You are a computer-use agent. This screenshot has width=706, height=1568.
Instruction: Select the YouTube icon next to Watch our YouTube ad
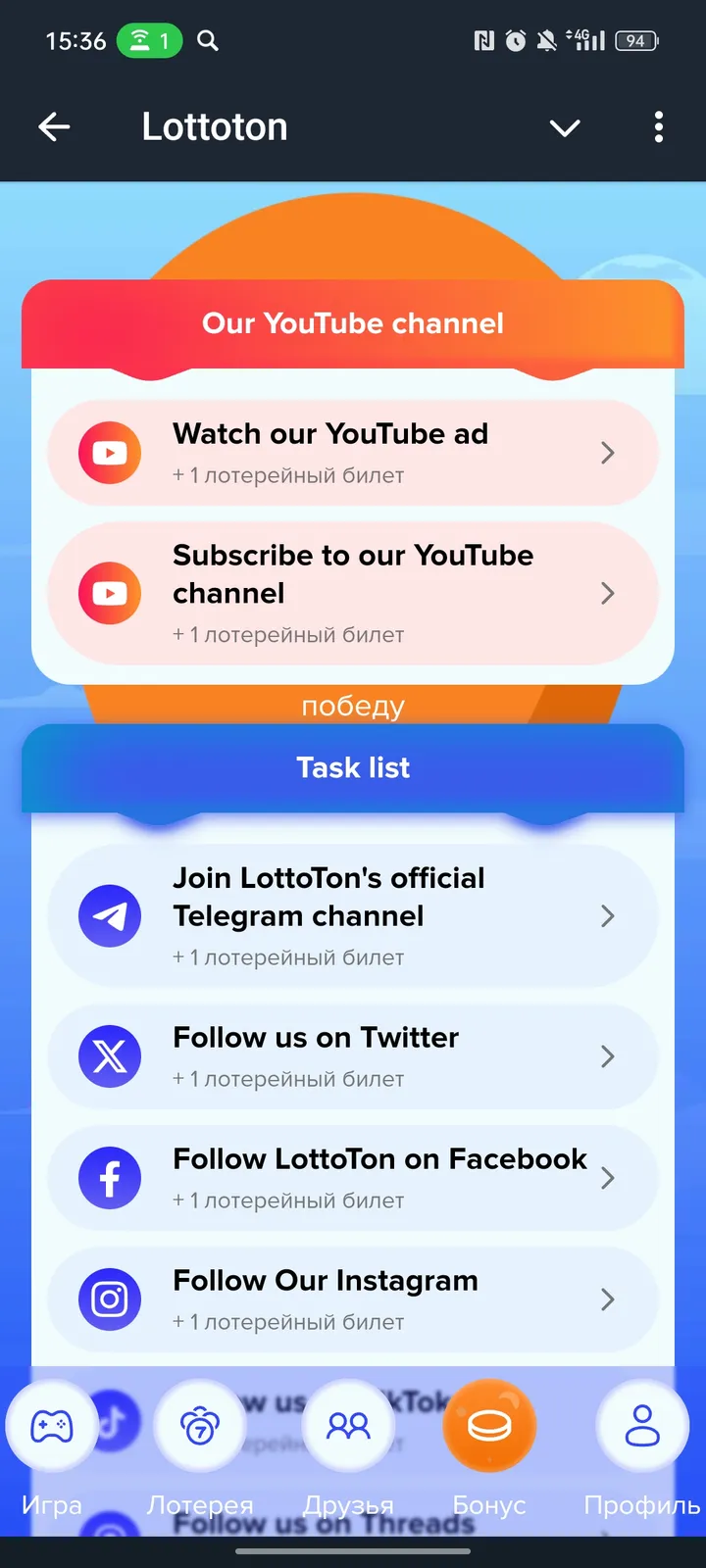coord(109,453)
